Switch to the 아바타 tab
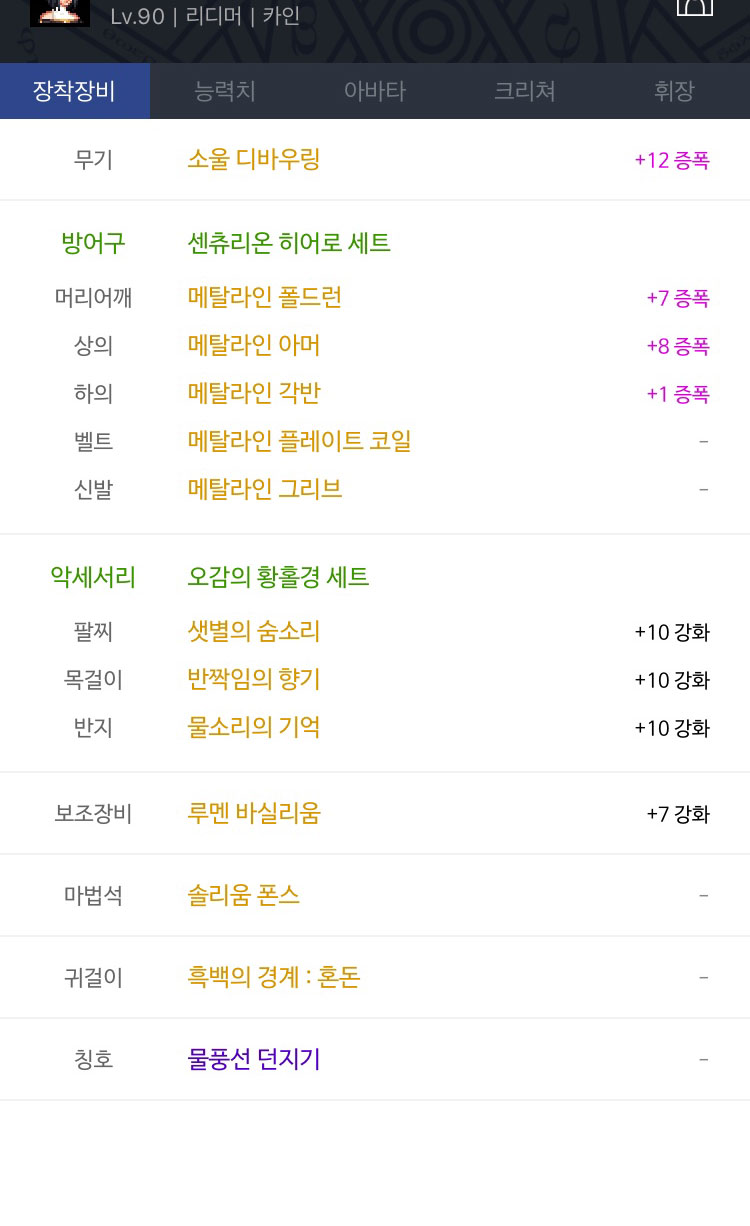Image resolution: width=750 pixels, height=1226 pixels. 375,91
